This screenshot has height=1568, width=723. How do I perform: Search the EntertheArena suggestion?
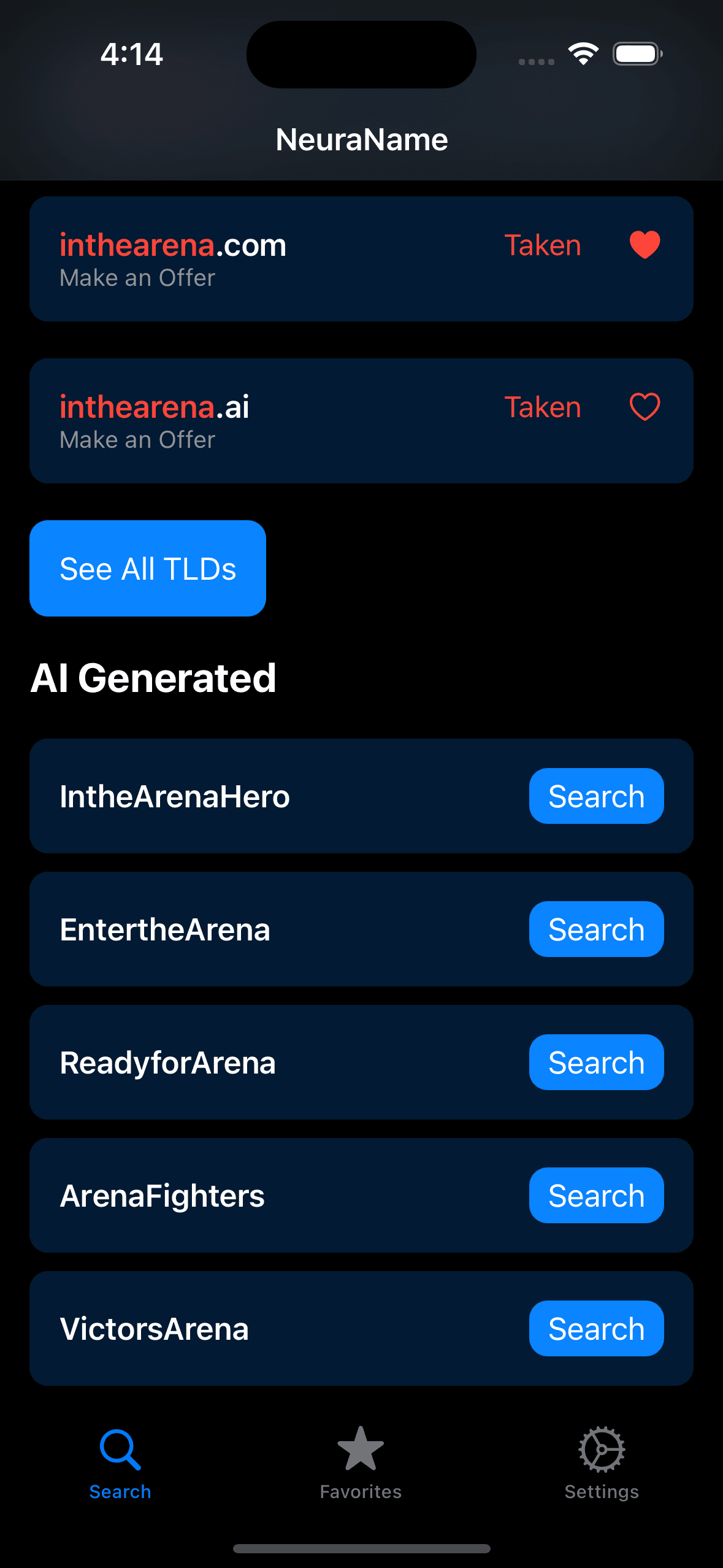tap(595, 929)
